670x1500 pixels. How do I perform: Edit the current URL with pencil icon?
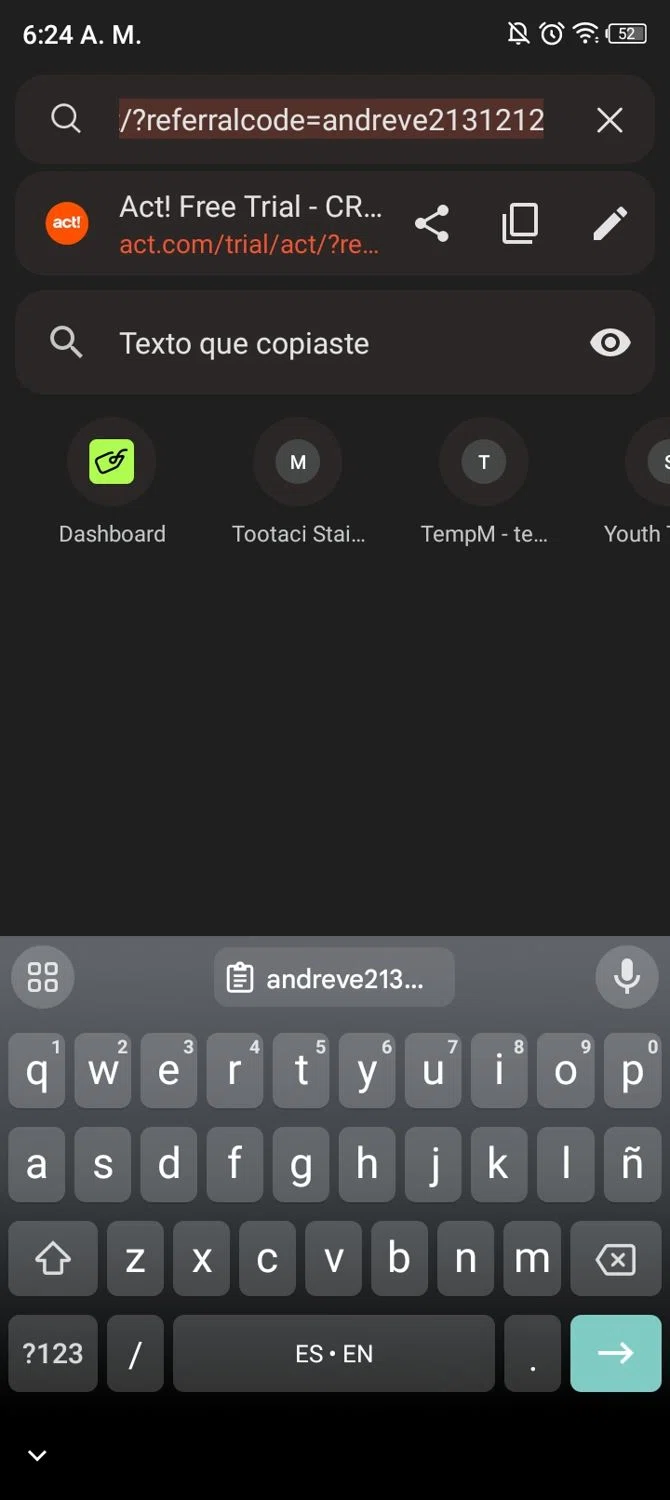click(x=609, y=224)
